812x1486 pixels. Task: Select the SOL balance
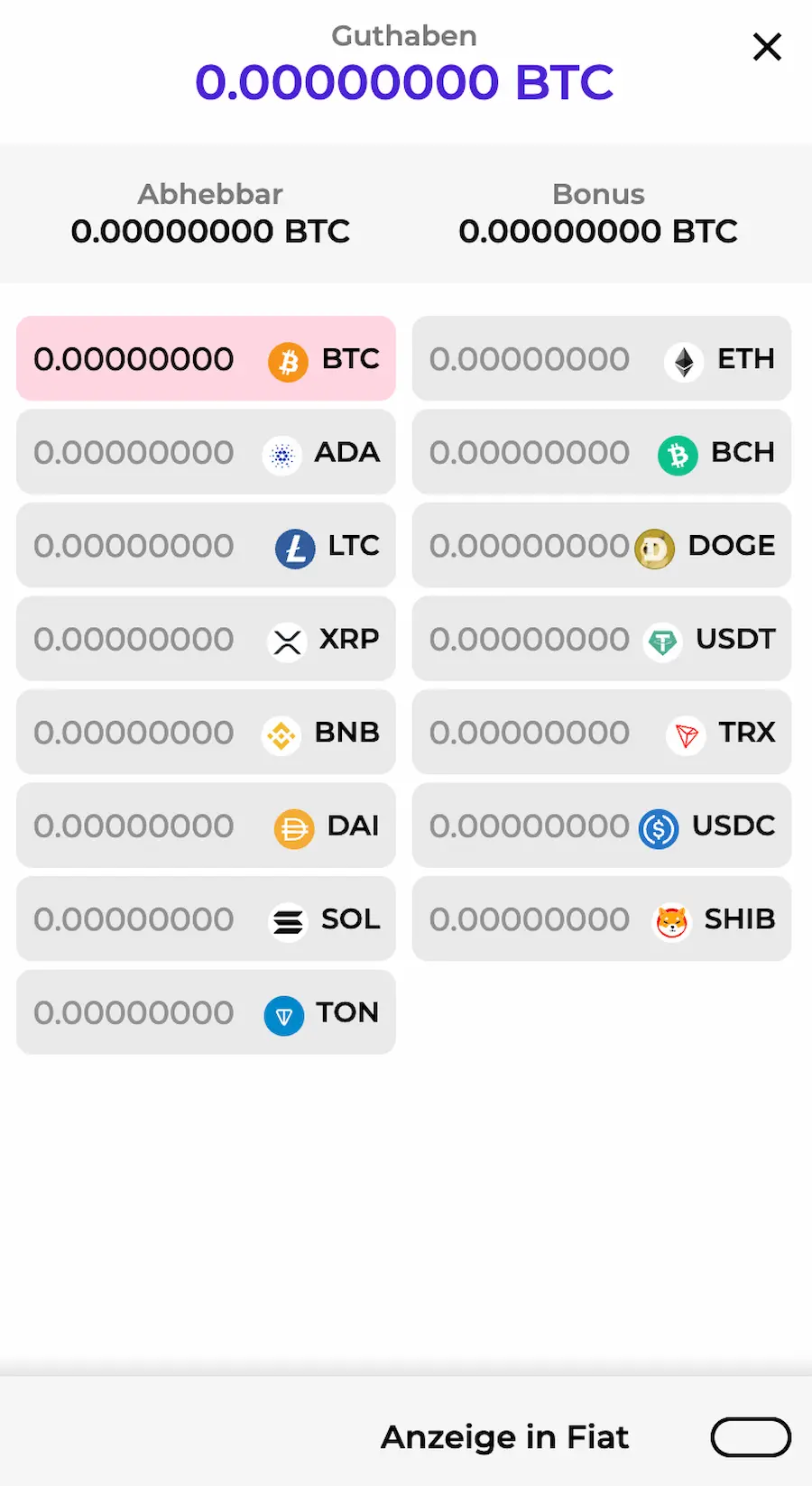coord(206,919)
